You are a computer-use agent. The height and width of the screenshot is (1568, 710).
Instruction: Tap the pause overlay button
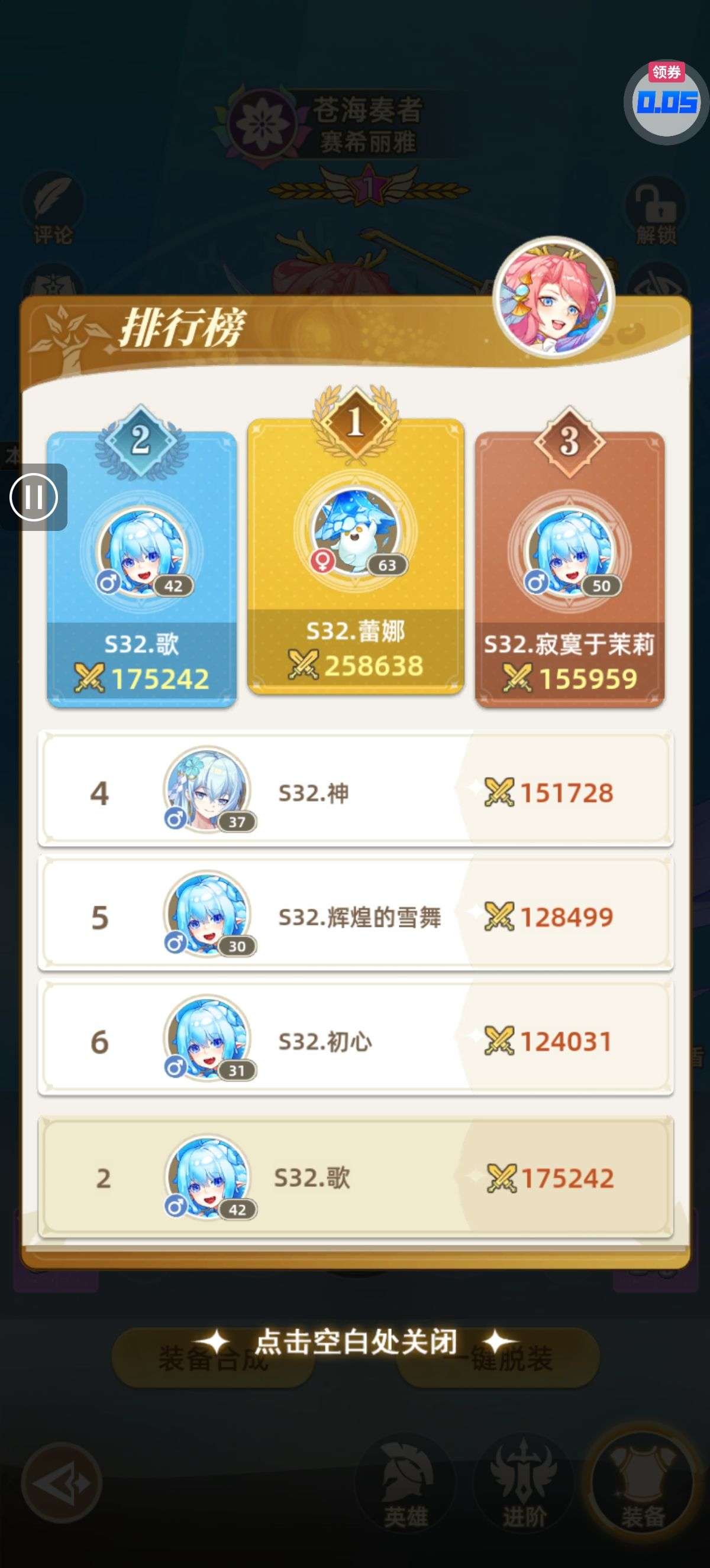34,497
